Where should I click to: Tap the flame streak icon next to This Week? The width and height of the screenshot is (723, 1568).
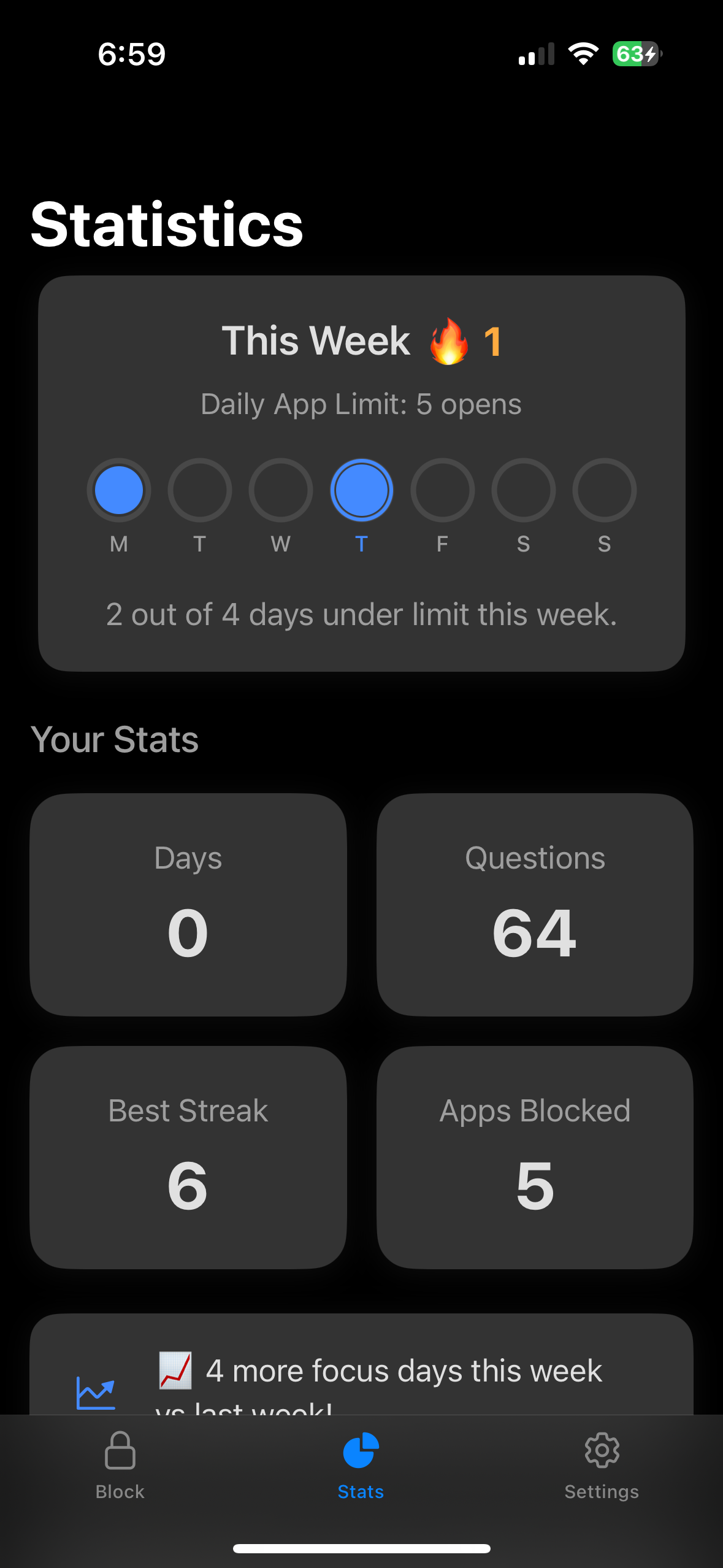[x=449, y=342]
